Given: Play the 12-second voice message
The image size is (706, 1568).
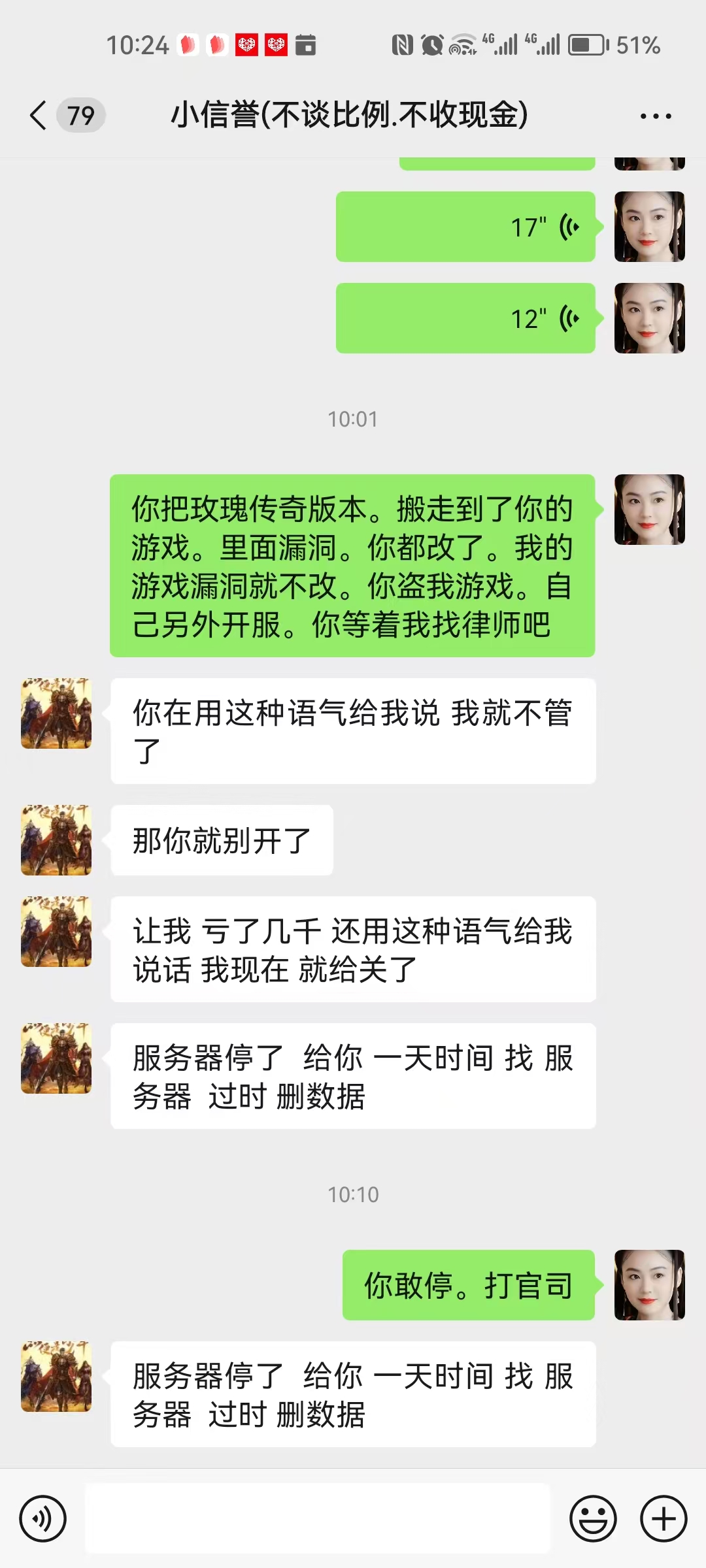Looking at the screenshot, I should tap(465, 319).
